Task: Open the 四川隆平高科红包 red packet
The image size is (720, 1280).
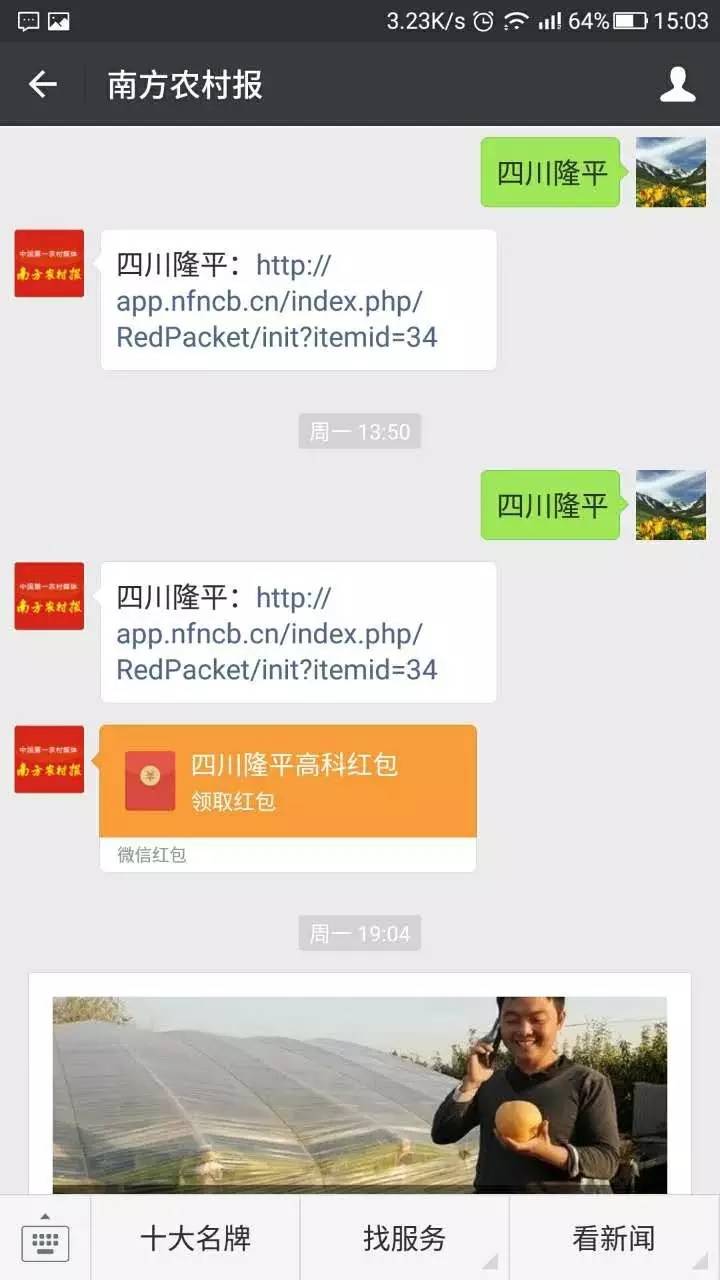Action: (x=288, y=781)
